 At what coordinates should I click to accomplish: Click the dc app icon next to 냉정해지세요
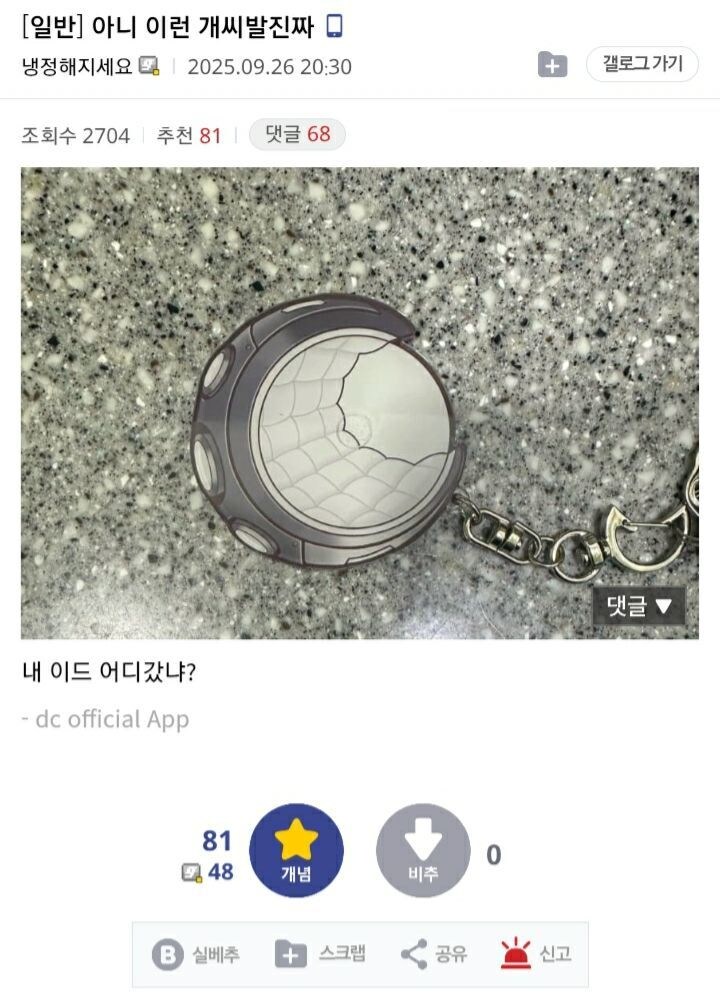pyautogui.click(x=150, y=66)
